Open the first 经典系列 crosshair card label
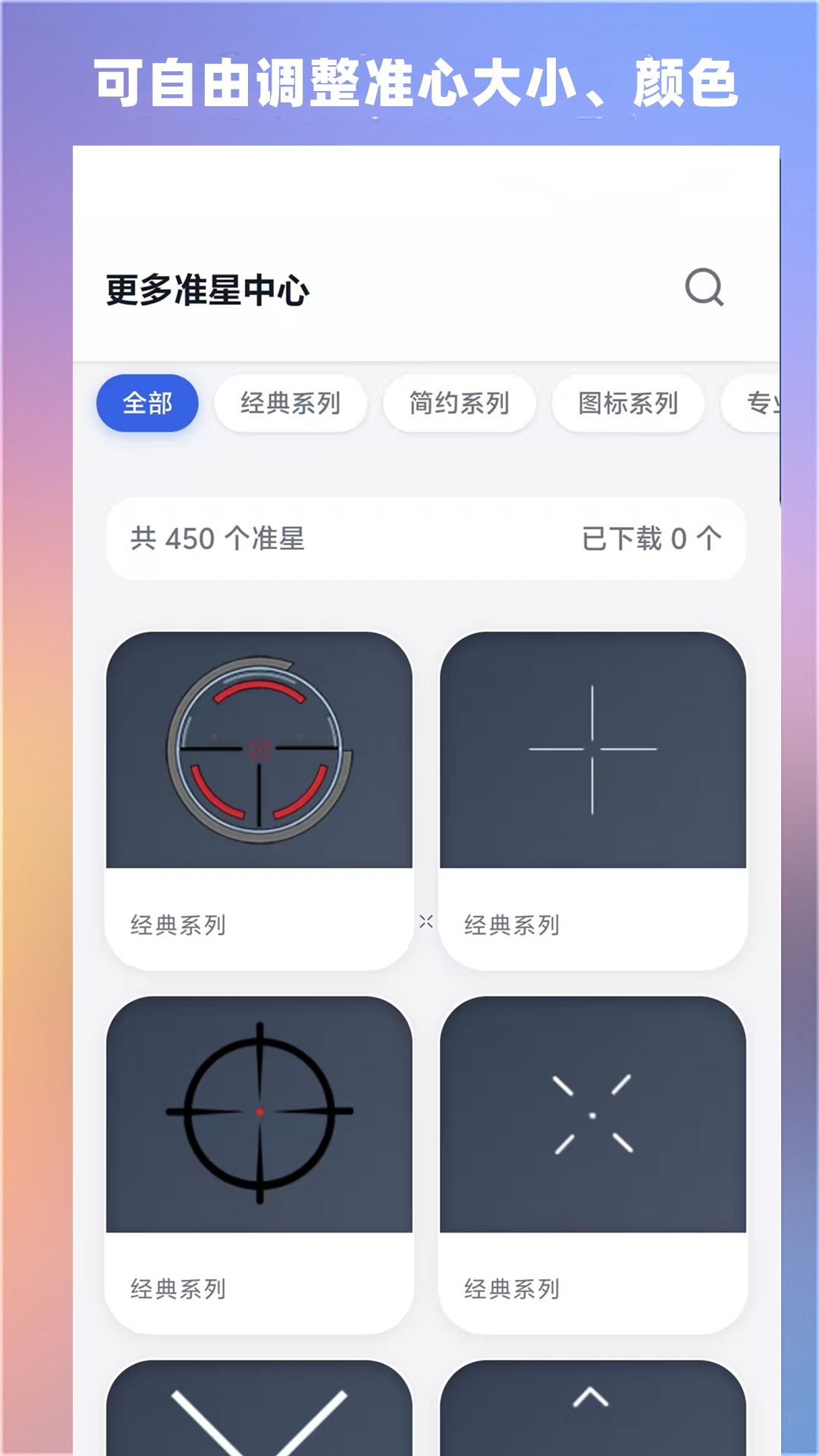The height and width of the screenshot is (1456, 819). [x=178, y=924]
